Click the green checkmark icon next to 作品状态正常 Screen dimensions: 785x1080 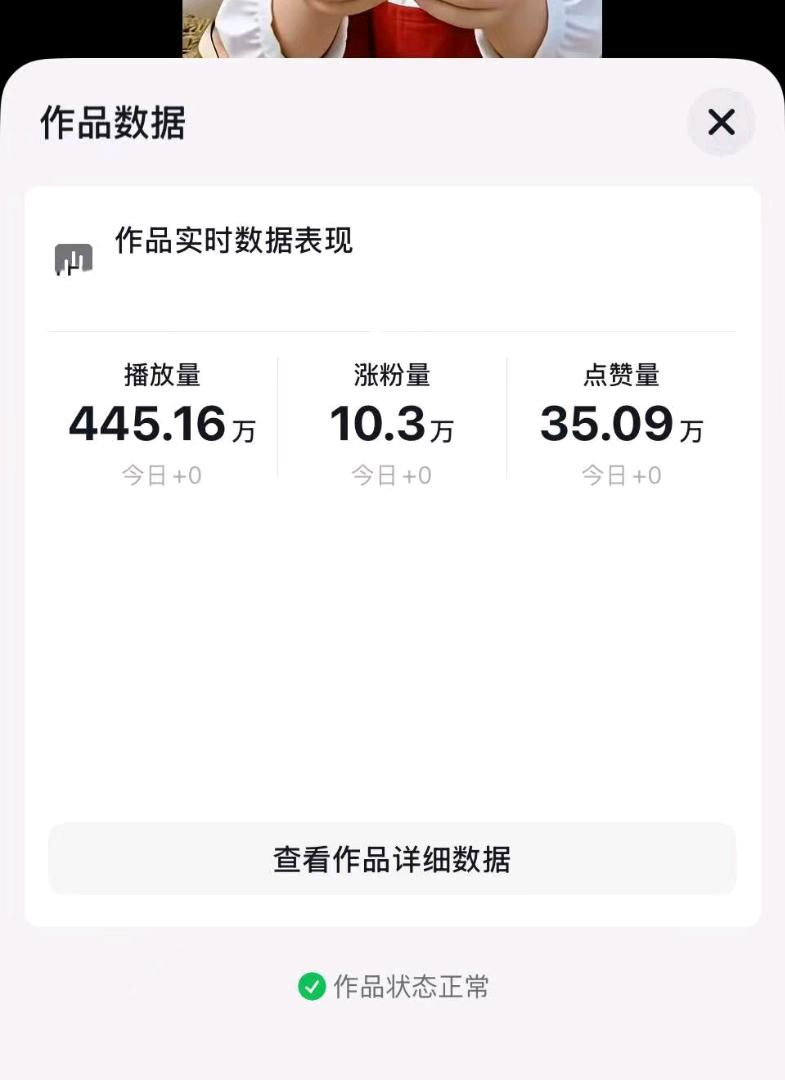(310, 986)
